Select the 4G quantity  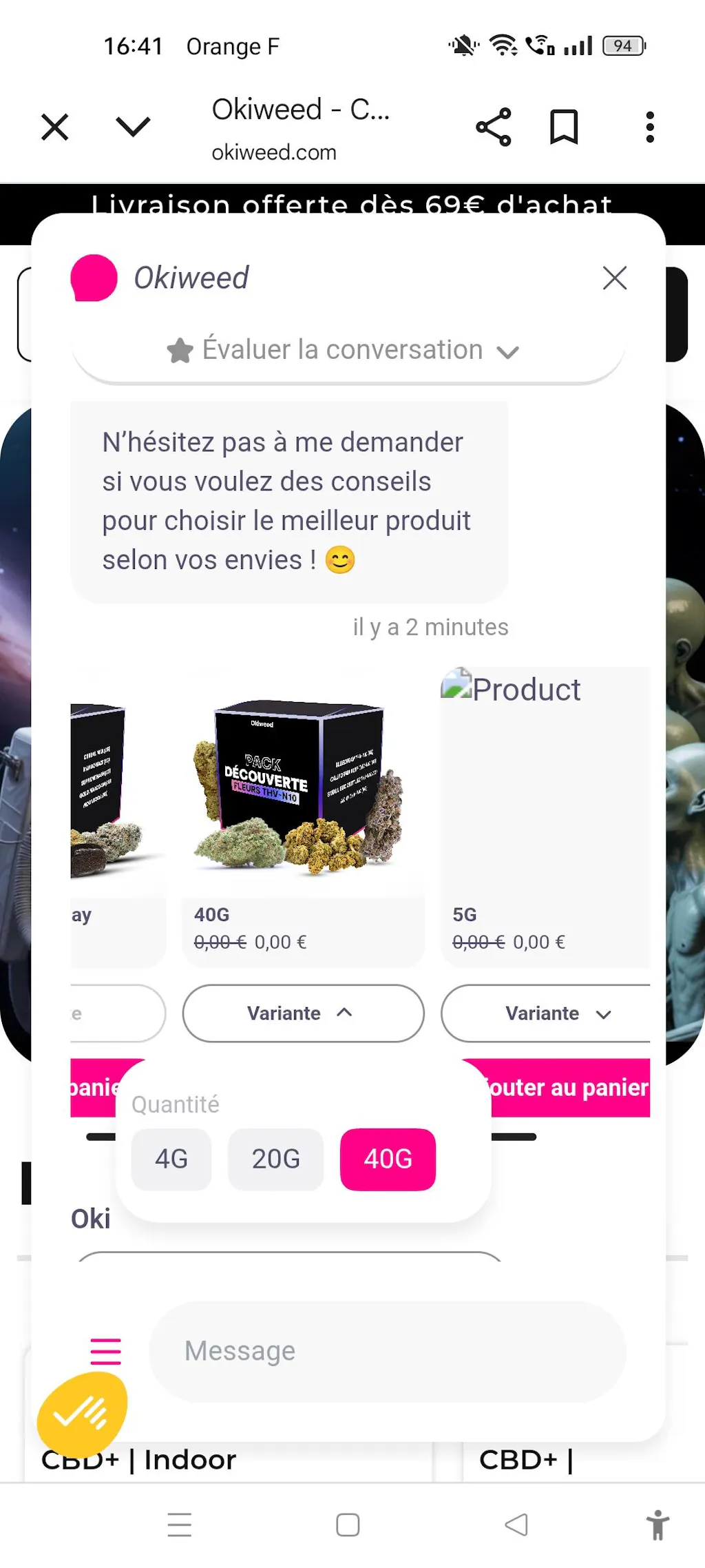[171, 1159]
